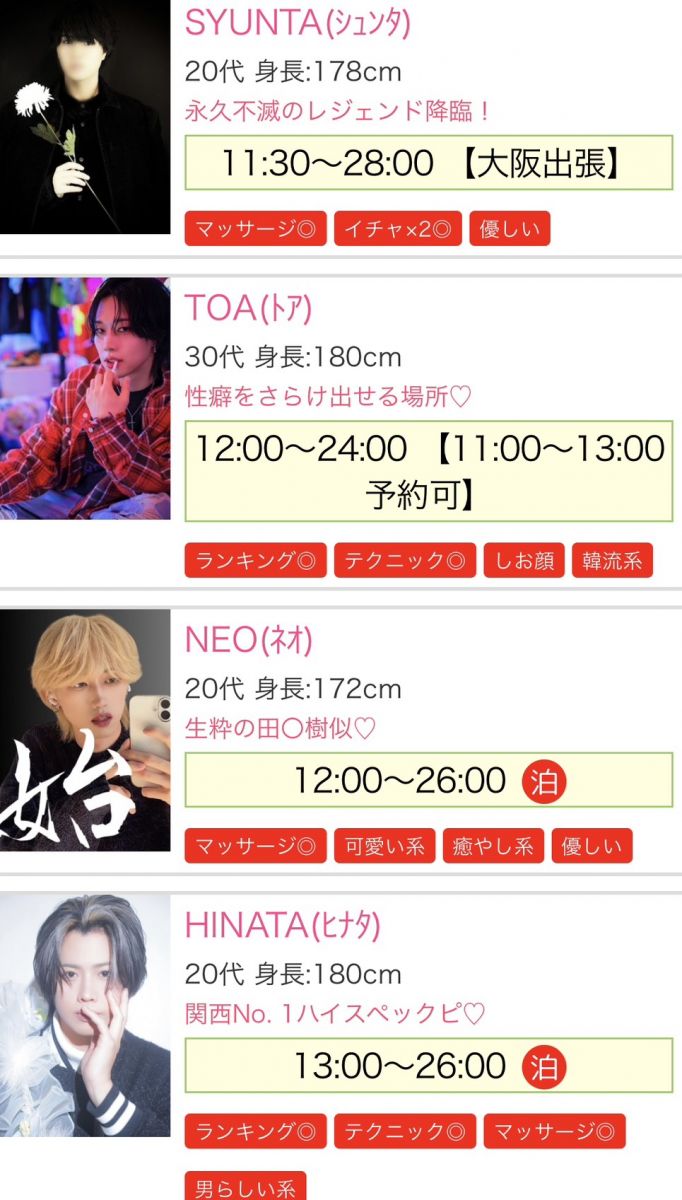The height and width of the screenshot is (1200, 682).
Task: Select the 男らしい系 tag under HINATA
Action: click(x=245, y=1188)
